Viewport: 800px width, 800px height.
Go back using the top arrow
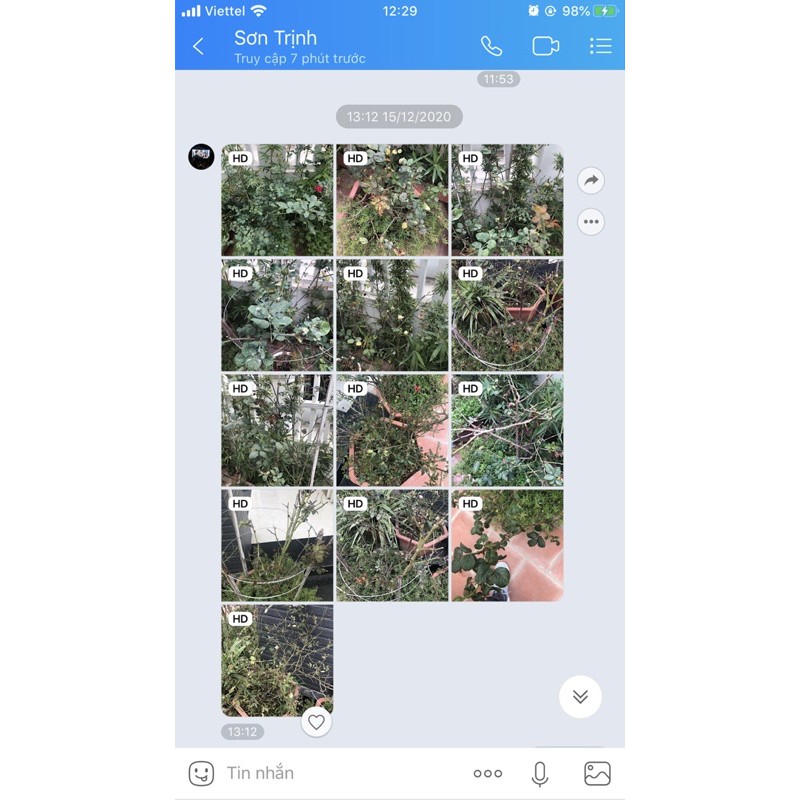(x=198, y=46)
